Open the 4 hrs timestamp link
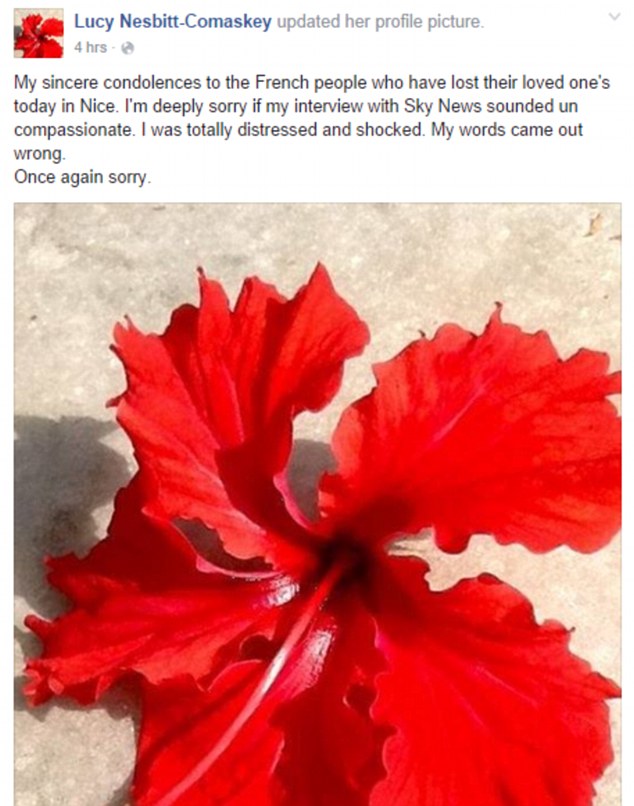 [89, 46]
